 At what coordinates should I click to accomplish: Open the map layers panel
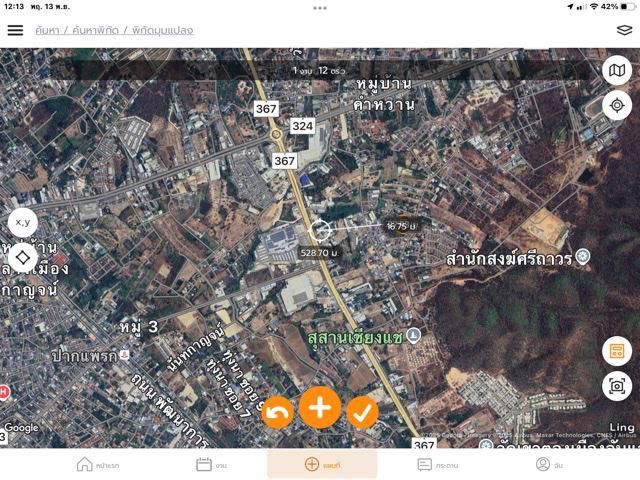pyautogui.click(x=624, y=30)
